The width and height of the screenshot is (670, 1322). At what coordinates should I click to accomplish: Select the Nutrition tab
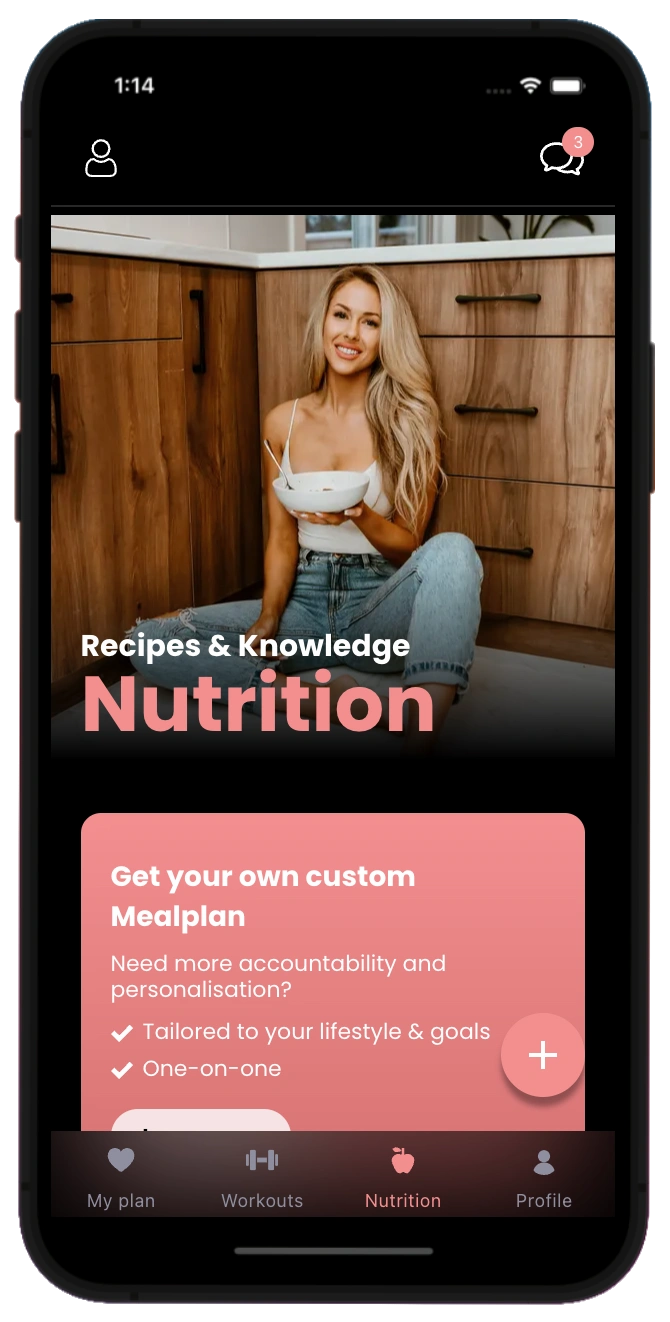pos(403,1178)
